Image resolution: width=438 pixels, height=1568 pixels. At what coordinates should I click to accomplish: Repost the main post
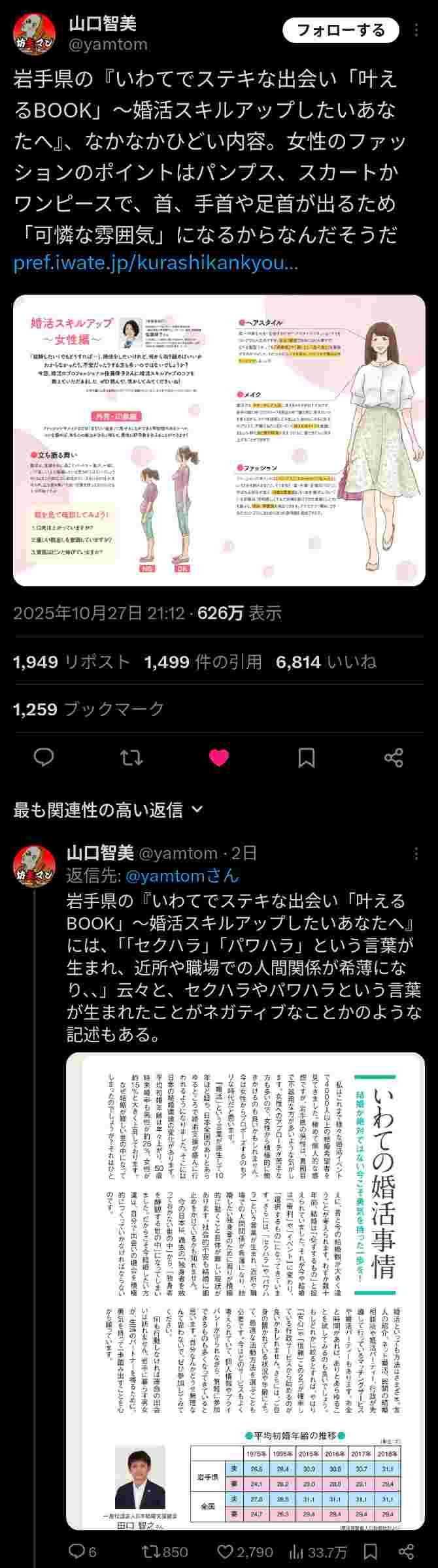[131, 757]
